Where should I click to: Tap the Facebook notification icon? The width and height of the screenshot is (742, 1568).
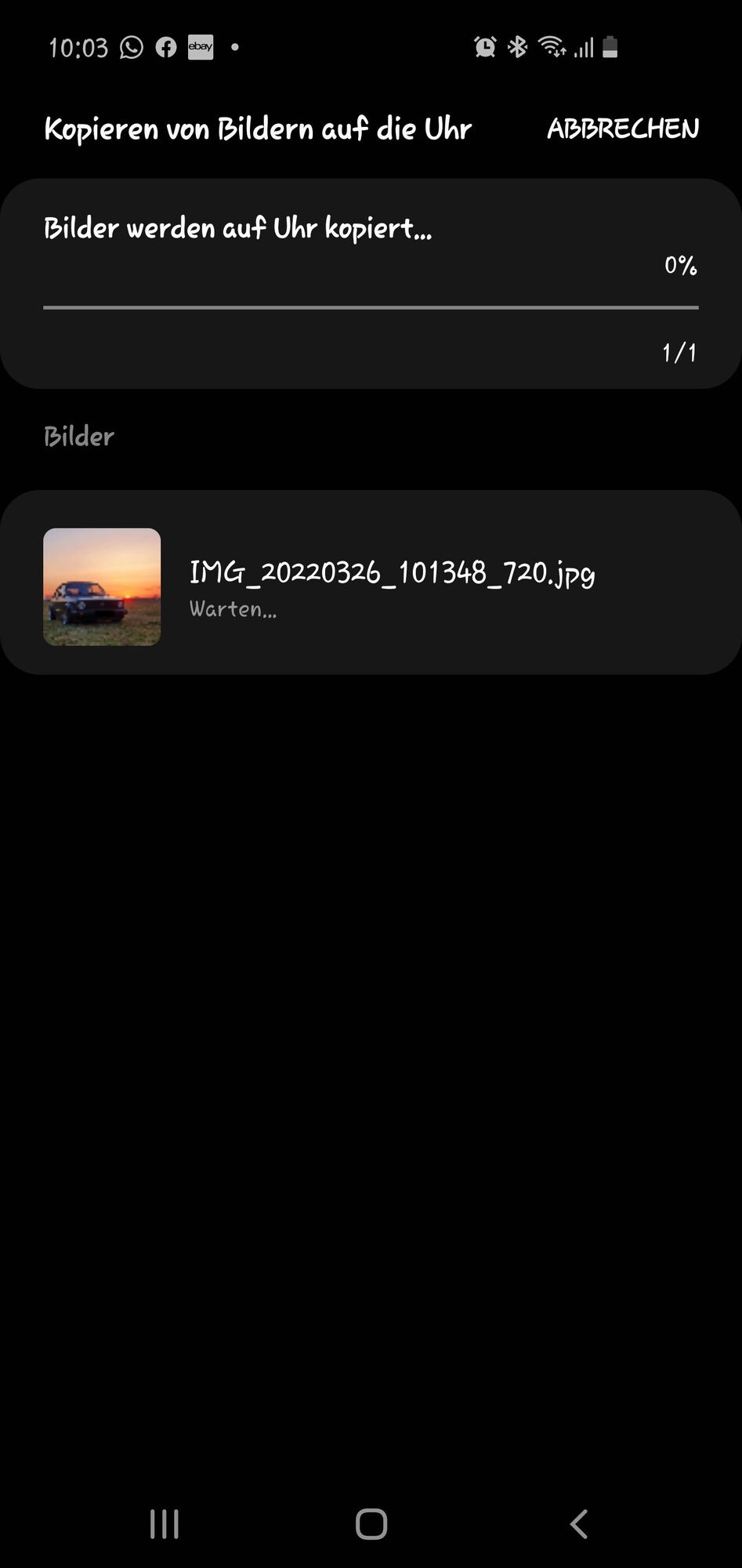pos(165,47)
